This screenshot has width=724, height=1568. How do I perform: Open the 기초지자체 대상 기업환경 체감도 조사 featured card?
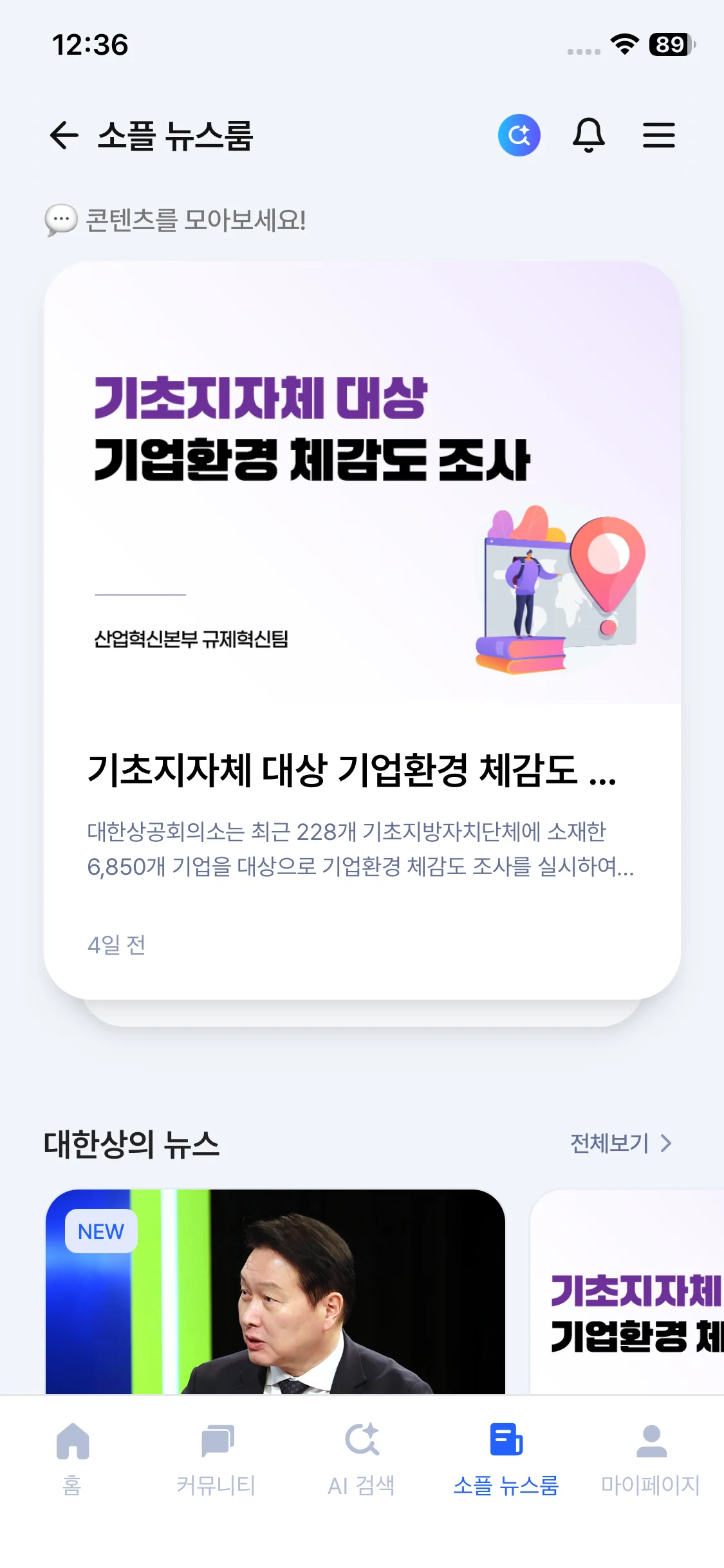(362, 631)
